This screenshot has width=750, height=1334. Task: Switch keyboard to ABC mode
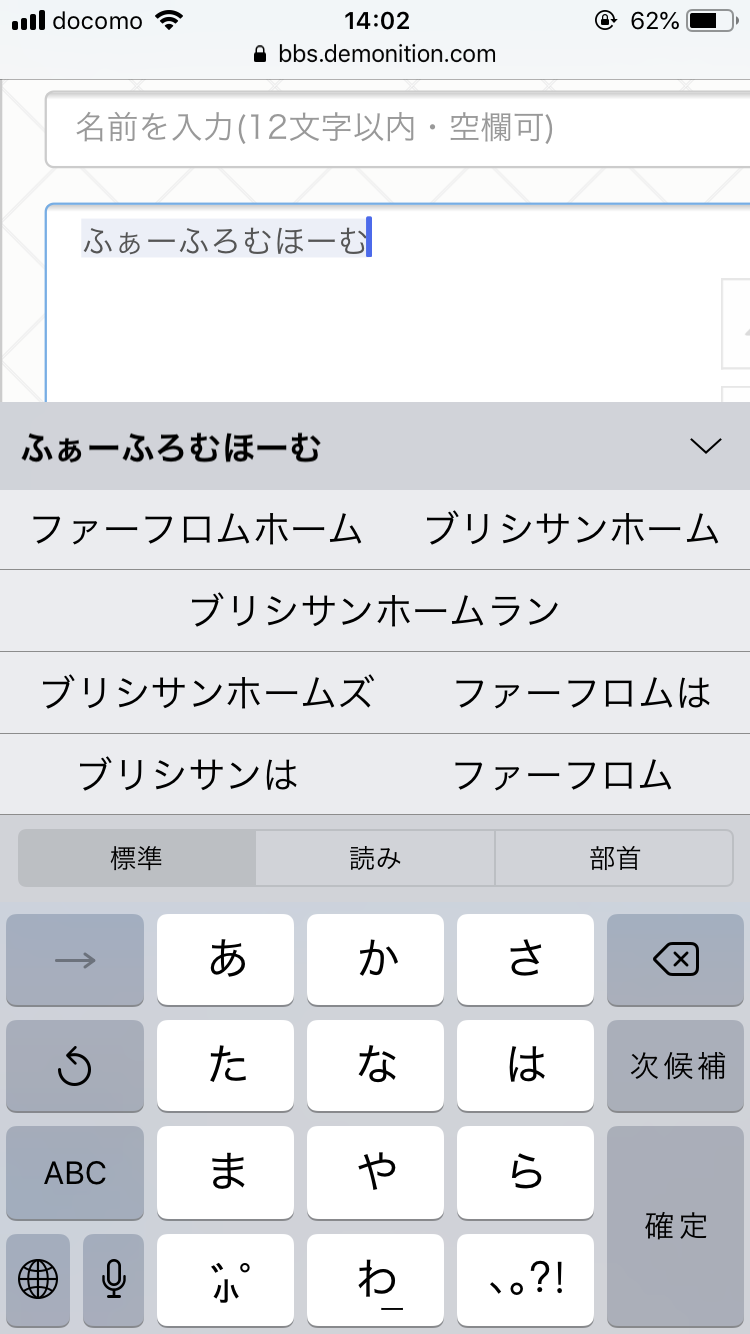pos(75,1172)
